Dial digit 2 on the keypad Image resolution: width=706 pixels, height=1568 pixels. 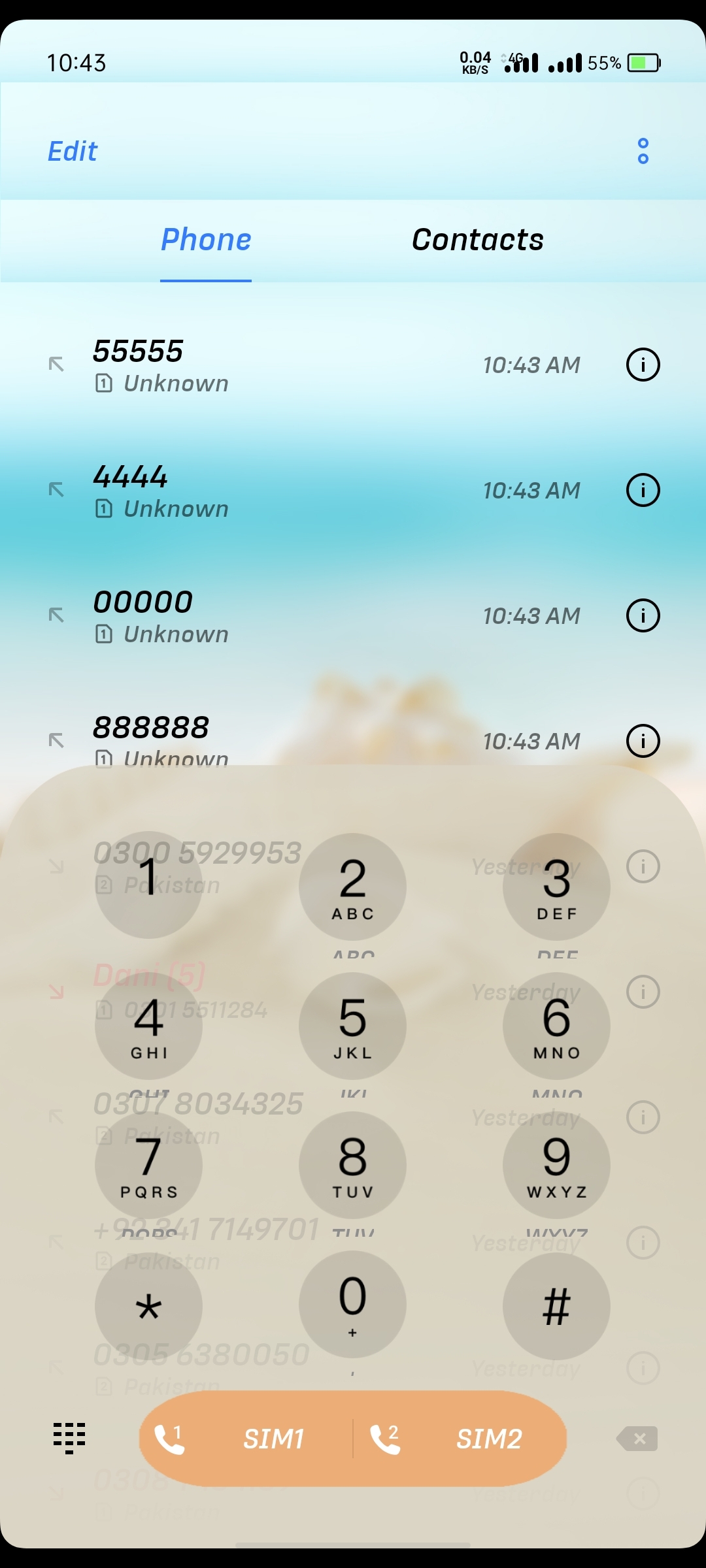(353, 887)
